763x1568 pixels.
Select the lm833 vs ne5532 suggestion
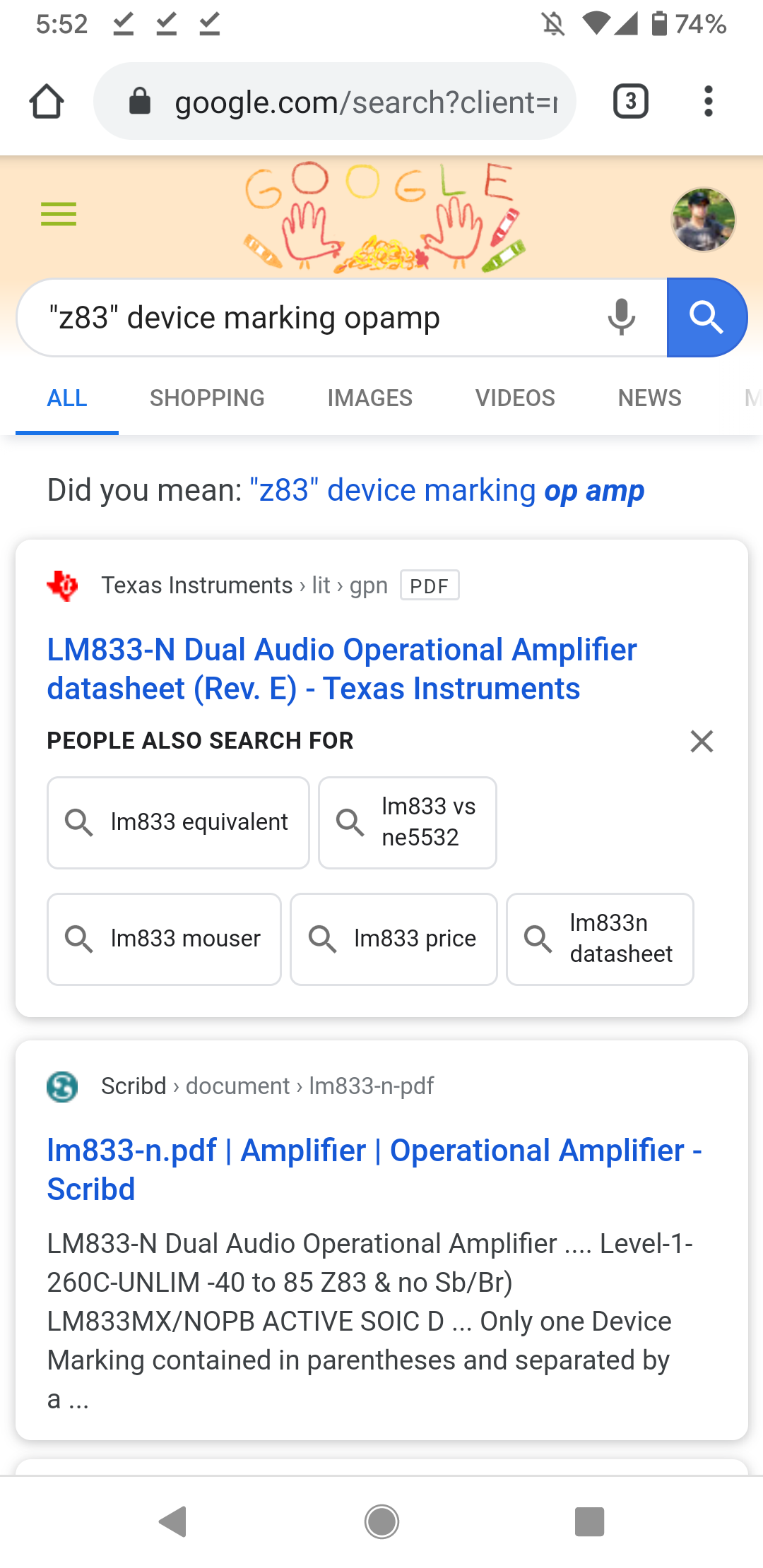click(408, 823)
